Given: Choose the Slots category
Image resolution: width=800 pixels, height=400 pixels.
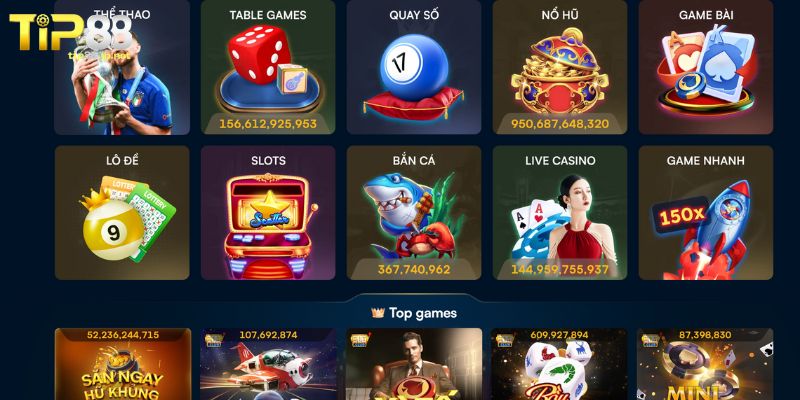Looking at the screenshot, I should tap(268, 213).
